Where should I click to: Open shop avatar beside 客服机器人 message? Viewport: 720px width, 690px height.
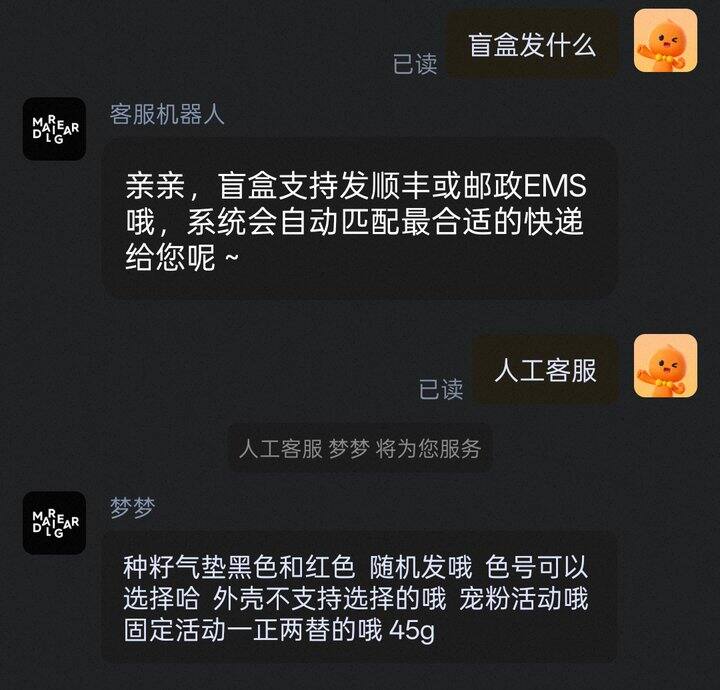coord(54,129)
